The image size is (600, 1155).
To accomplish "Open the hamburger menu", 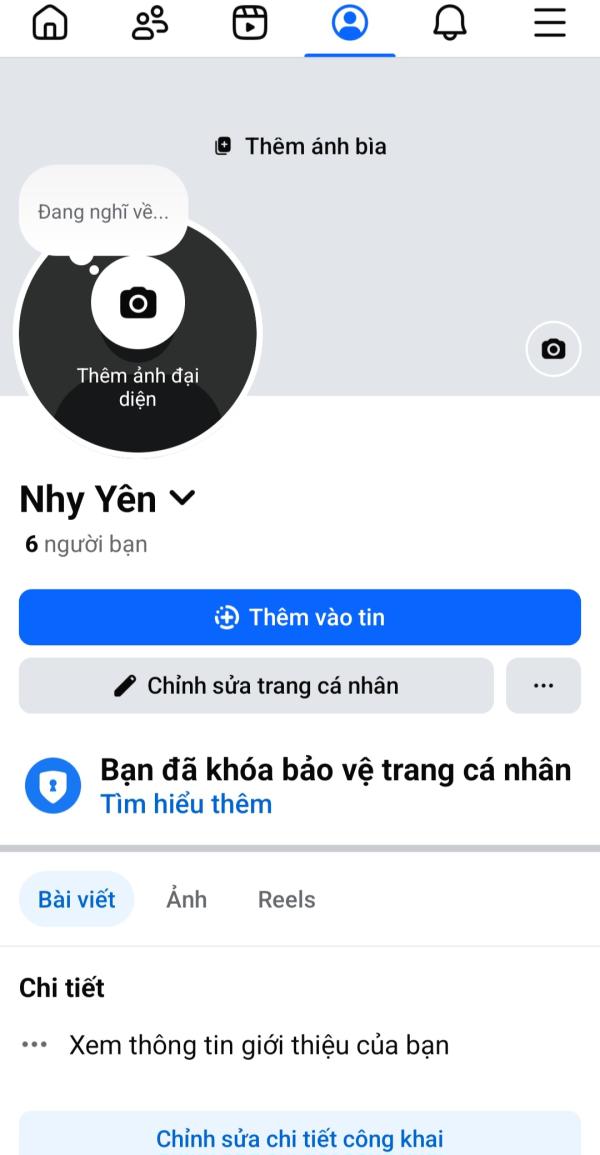I will (x=550, y=23).
